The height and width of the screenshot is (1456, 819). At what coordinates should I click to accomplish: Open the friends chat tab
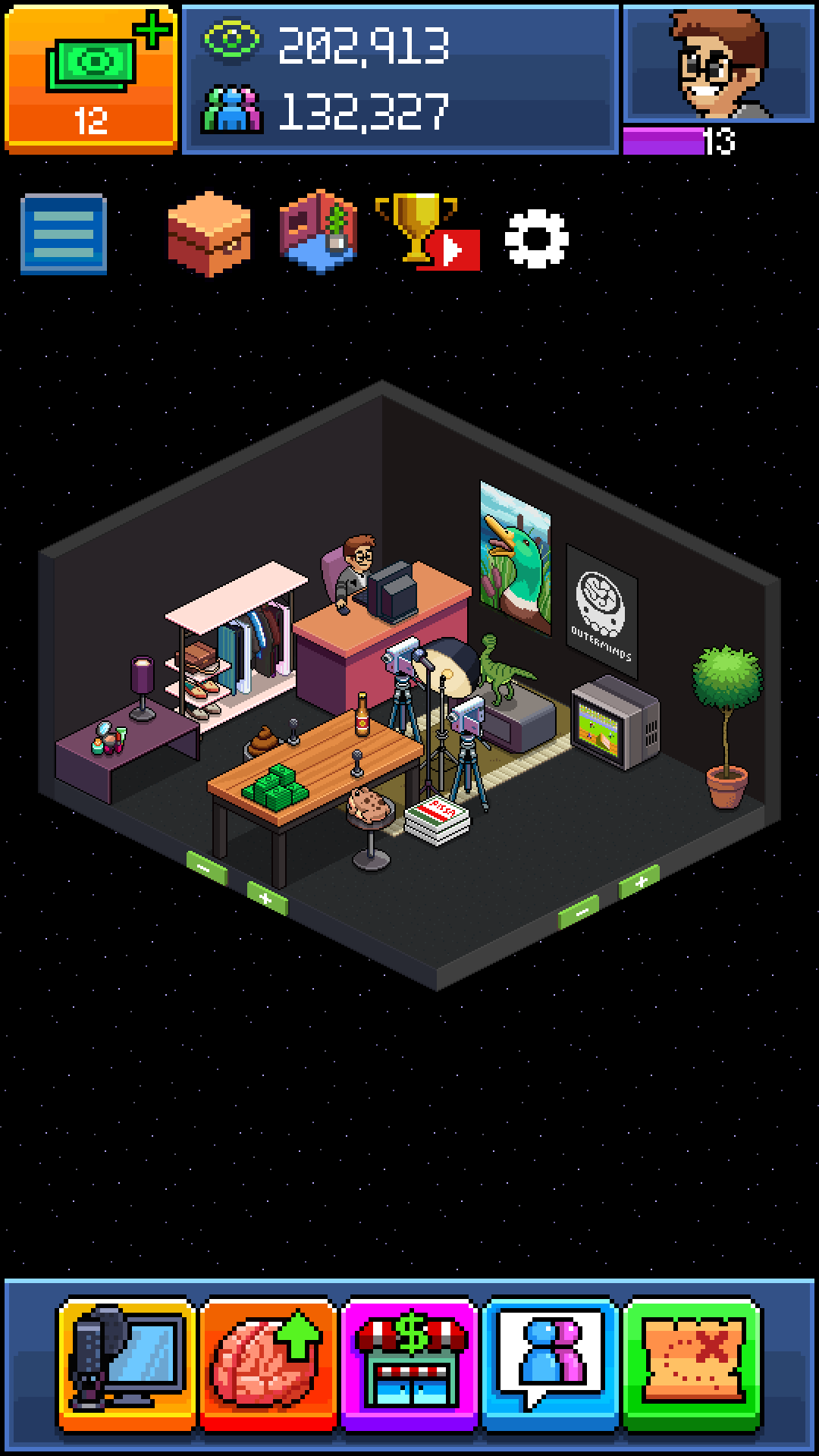click(550, 1363)
